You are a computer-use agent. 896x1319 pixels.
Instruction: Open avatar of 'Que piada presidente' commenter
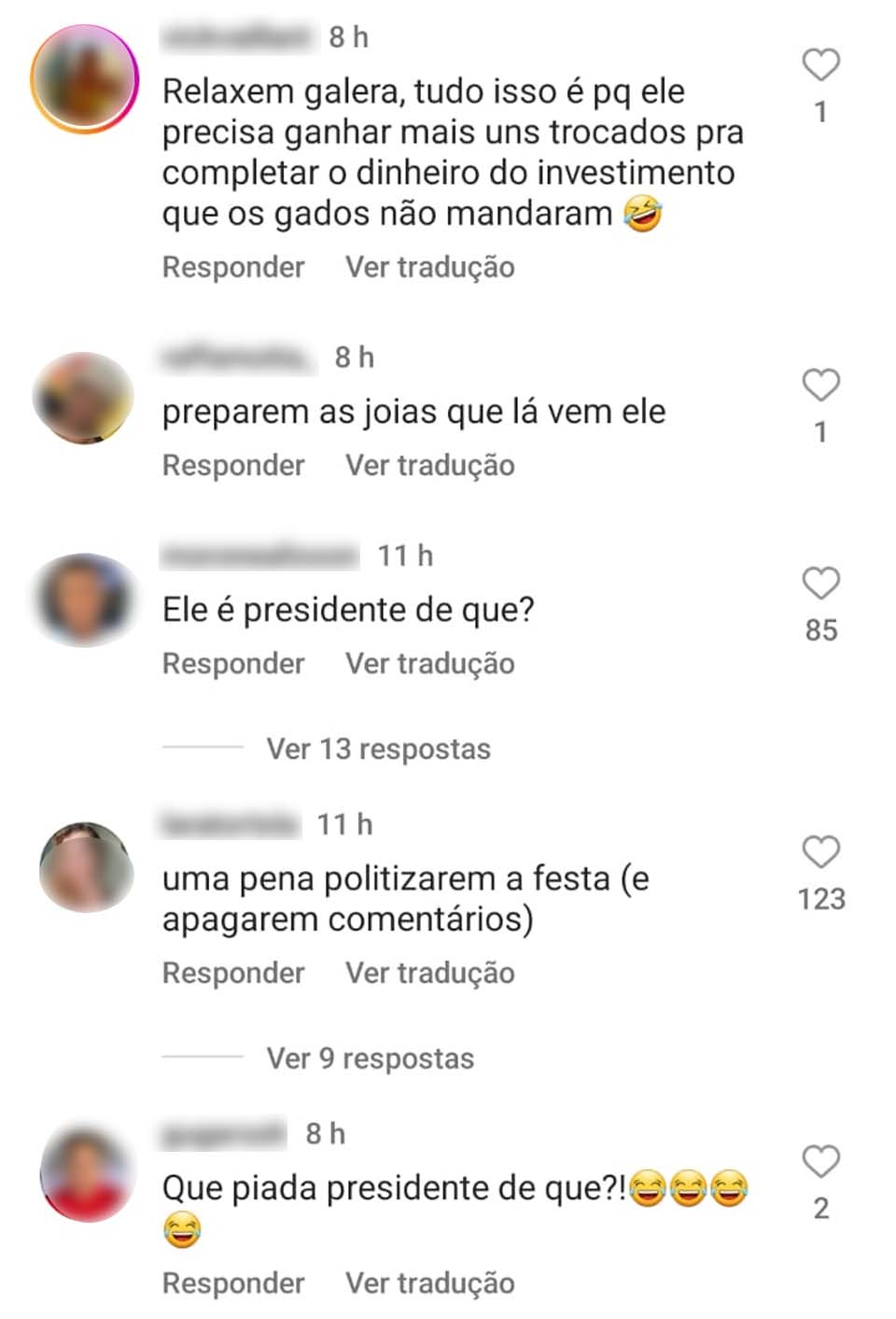86,1173
